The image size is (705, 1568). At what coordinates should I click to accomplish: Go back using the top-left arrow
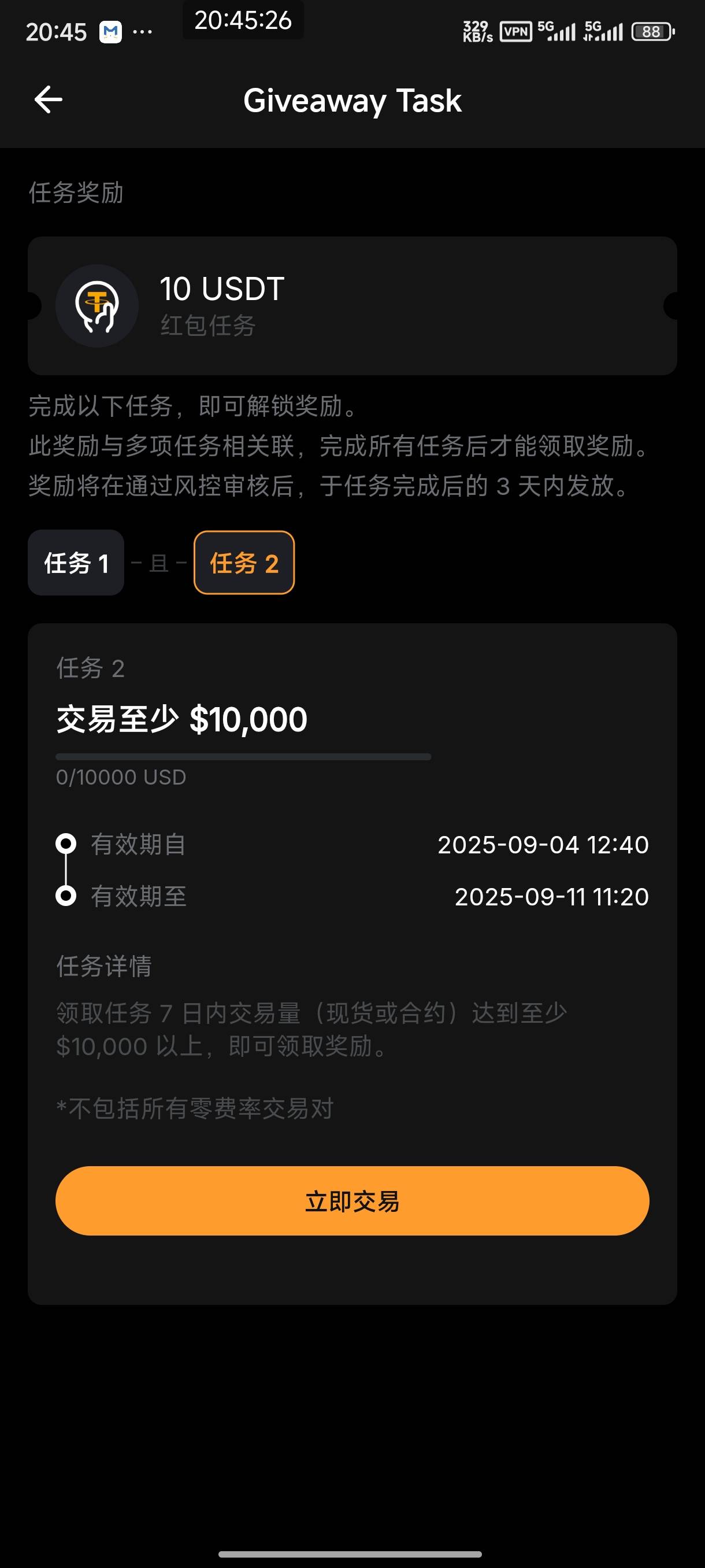point(49,100)
